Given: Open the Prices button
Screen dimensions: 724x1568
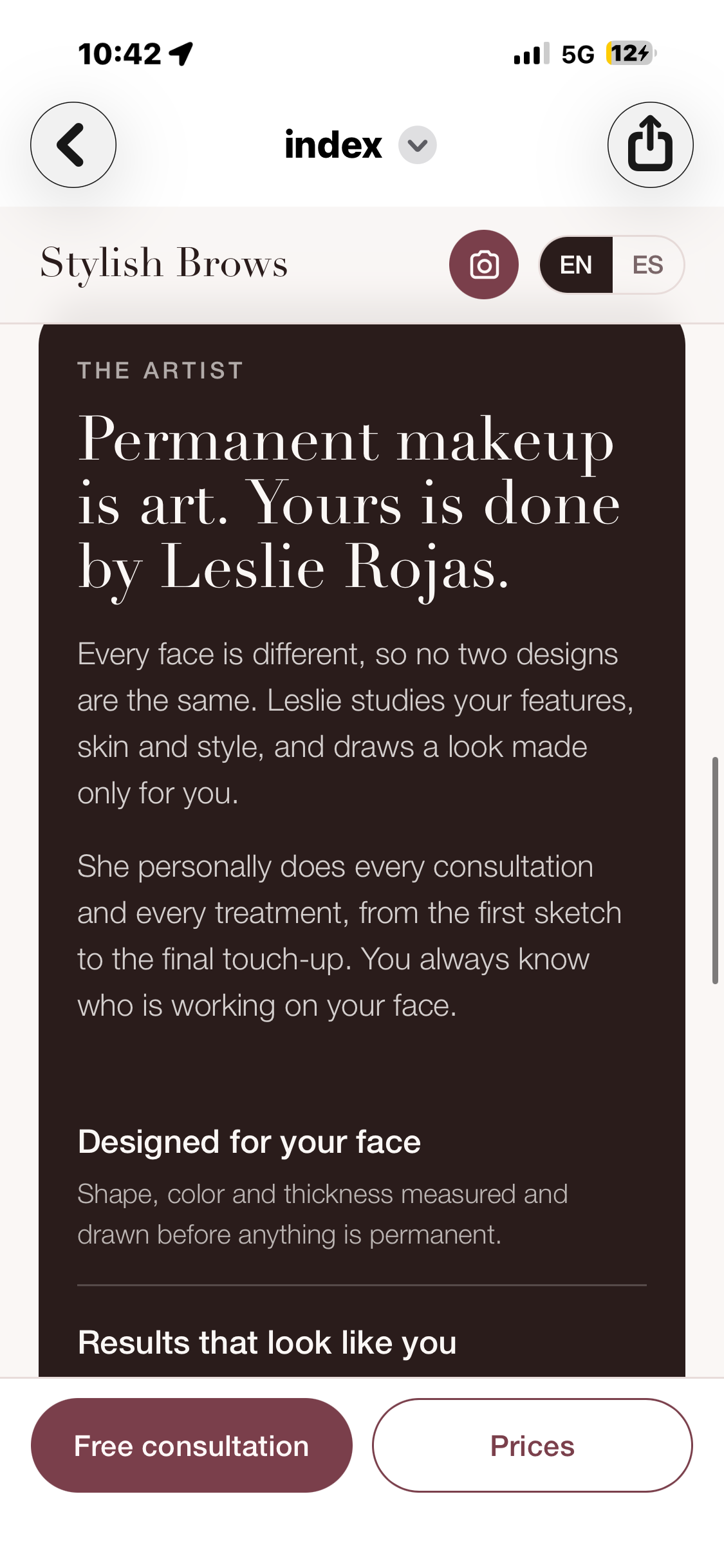Looking at the screenshot, I should [532, 1445].
